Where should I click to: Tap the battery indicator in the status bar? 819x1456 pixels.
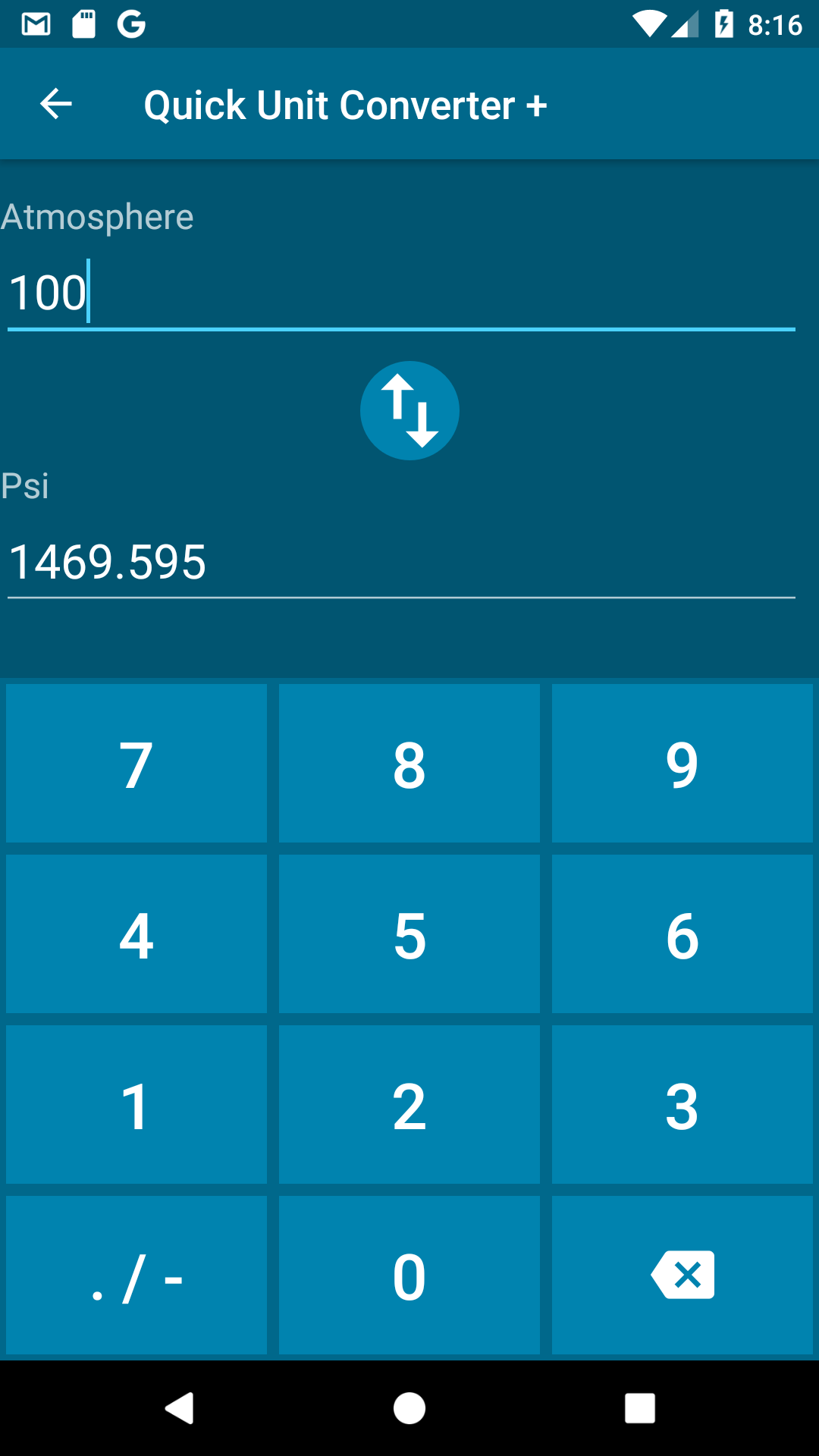pos(726,23)
